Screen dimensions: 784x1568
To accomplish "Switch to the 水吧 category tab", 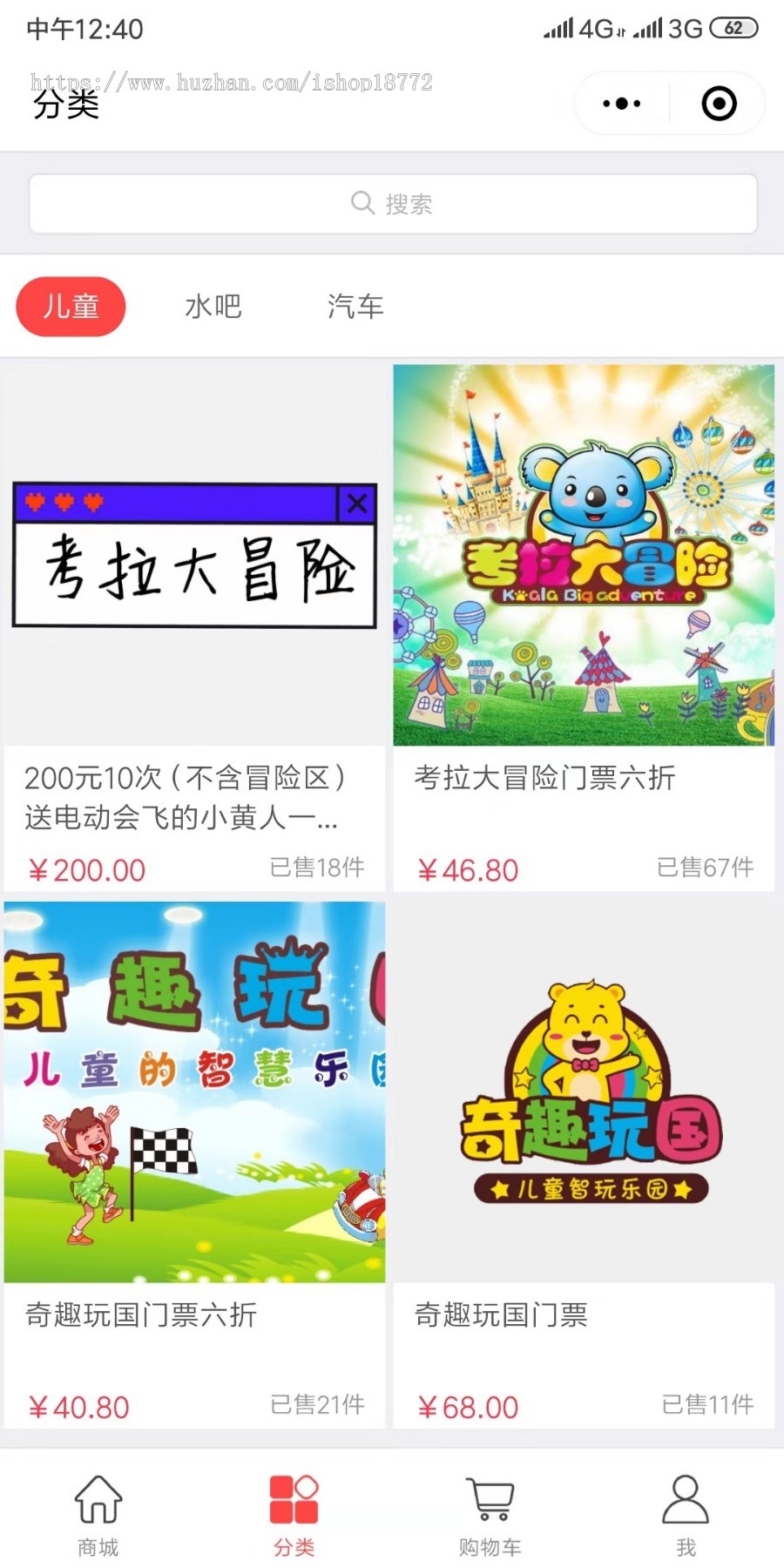I will 214,307.
